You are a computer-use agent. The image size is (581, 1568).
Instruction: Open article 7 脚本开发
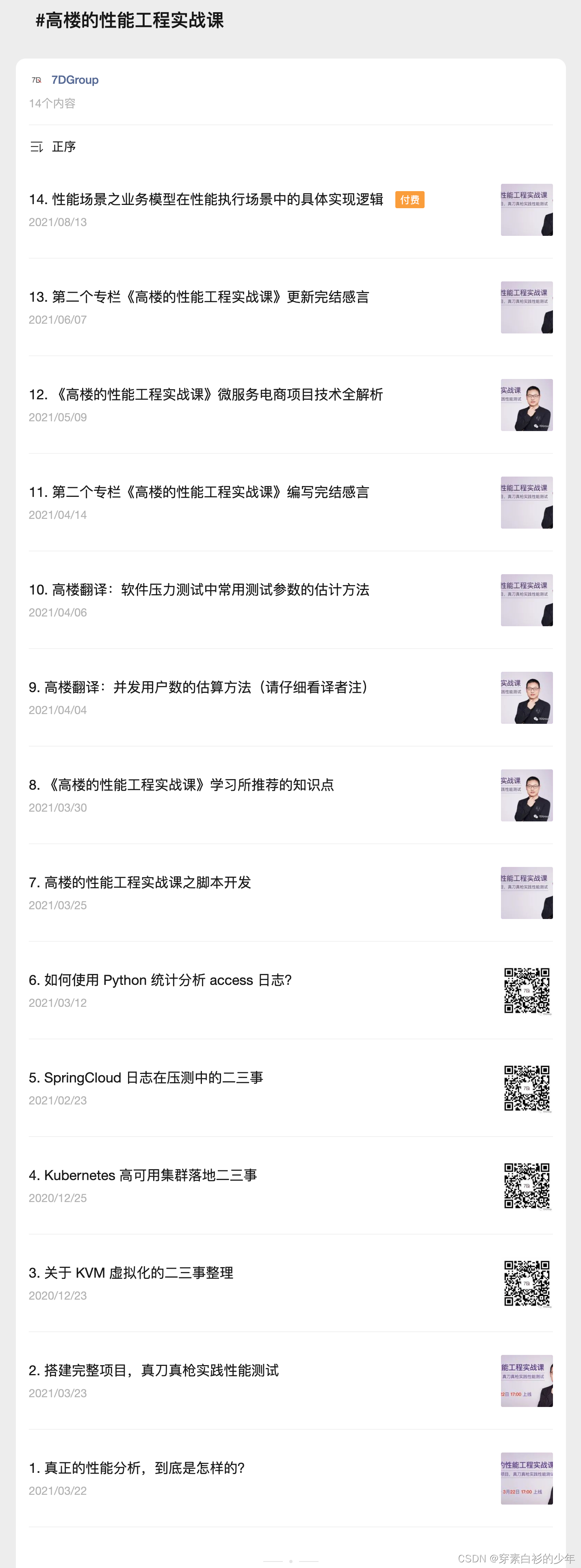pyautogui.click(x=140, y=882)
